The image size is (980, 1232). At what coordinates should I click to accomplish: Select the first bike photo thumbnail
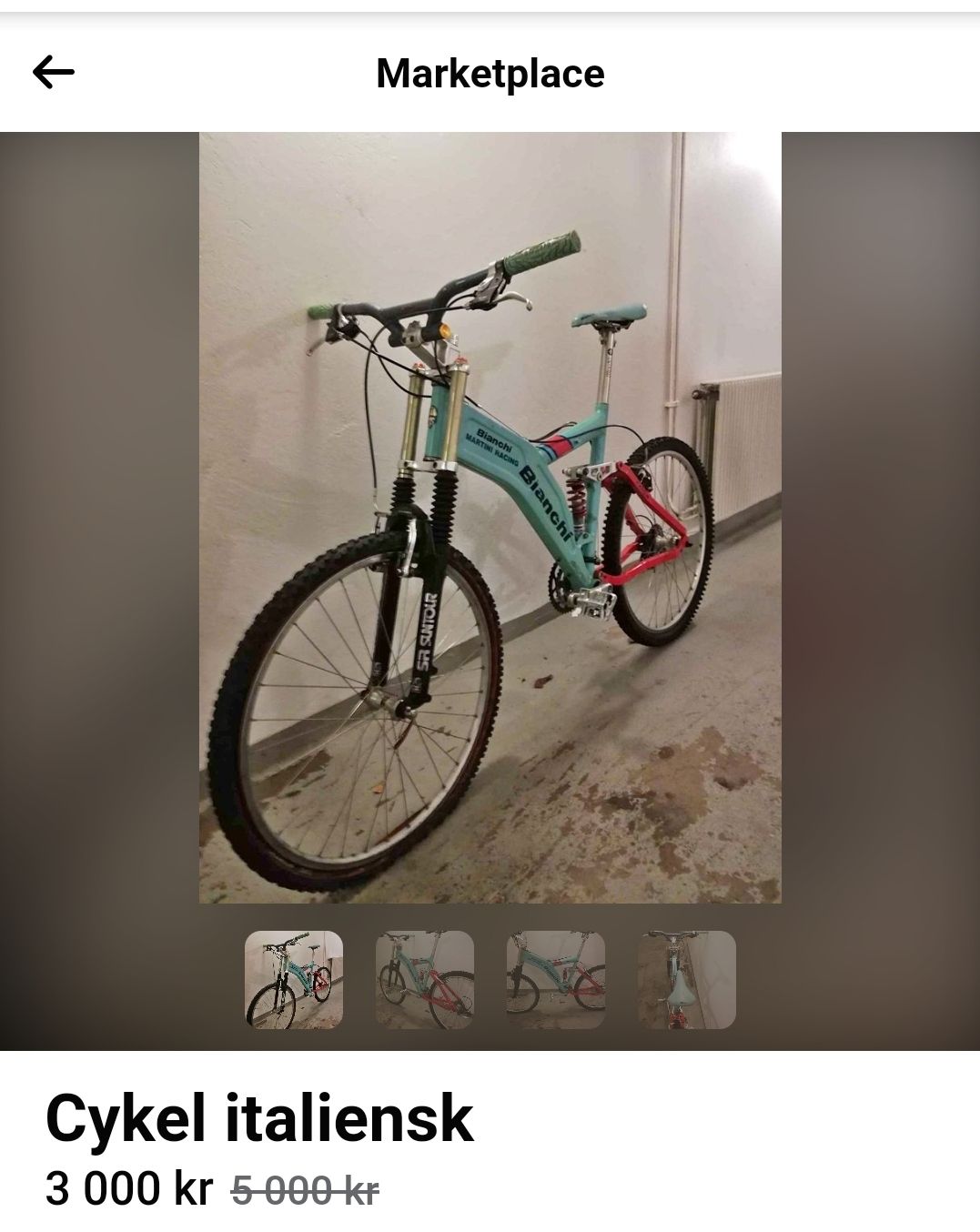(x=294, y=980)
